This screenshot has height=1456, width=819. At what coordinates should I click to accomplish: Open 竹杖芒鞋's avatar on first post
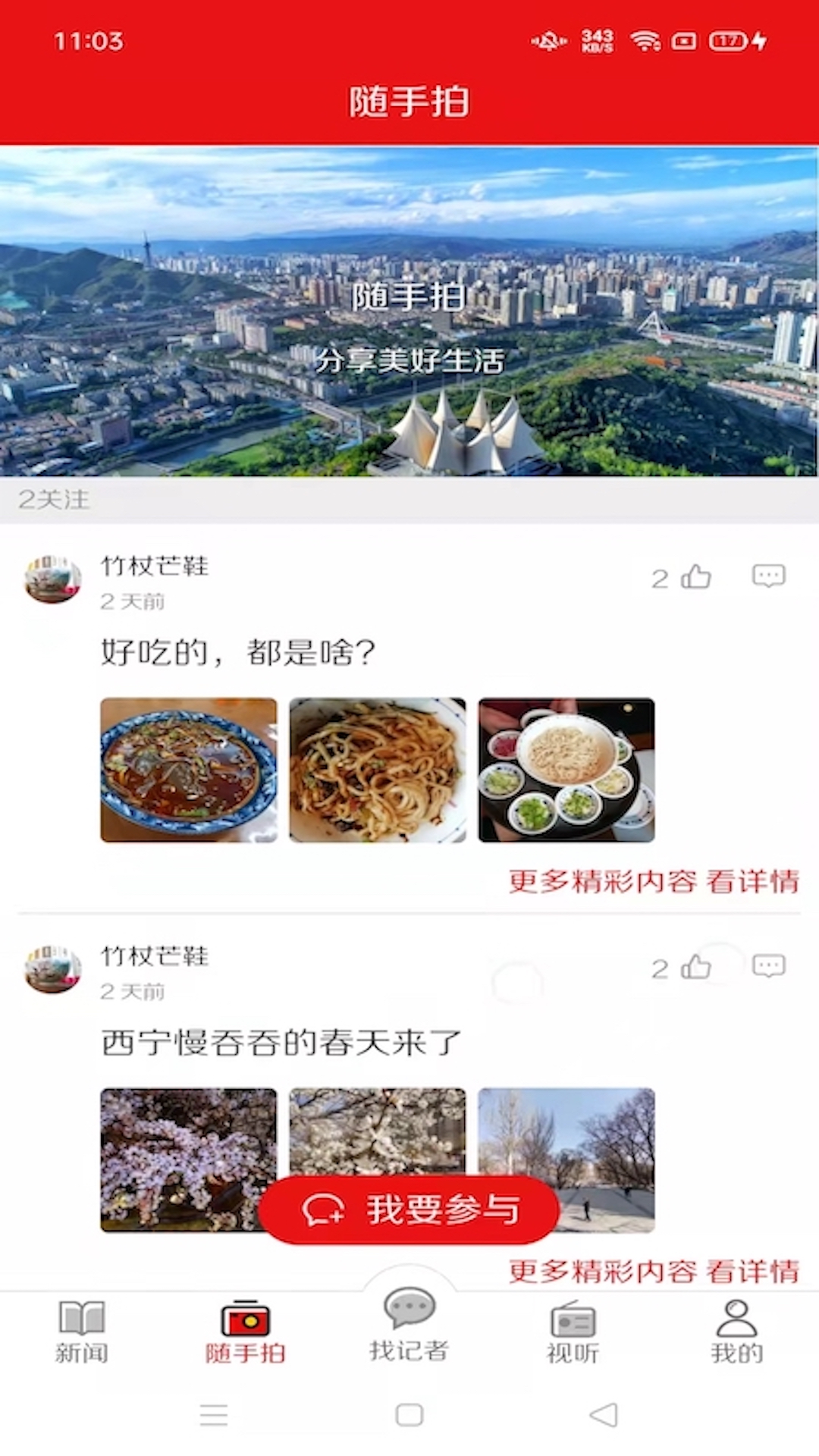click(x=52, y=579)
